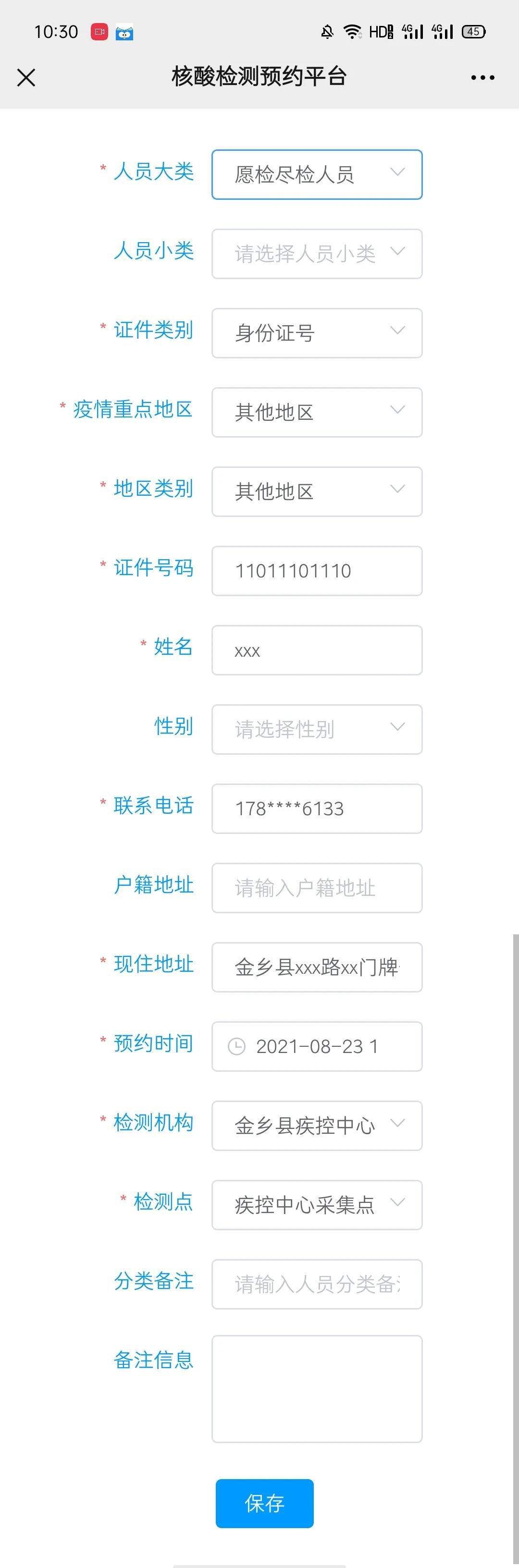Expand the 人员大类 dropdown
The width and height of the screenshot is (519, 1568).
317,175
